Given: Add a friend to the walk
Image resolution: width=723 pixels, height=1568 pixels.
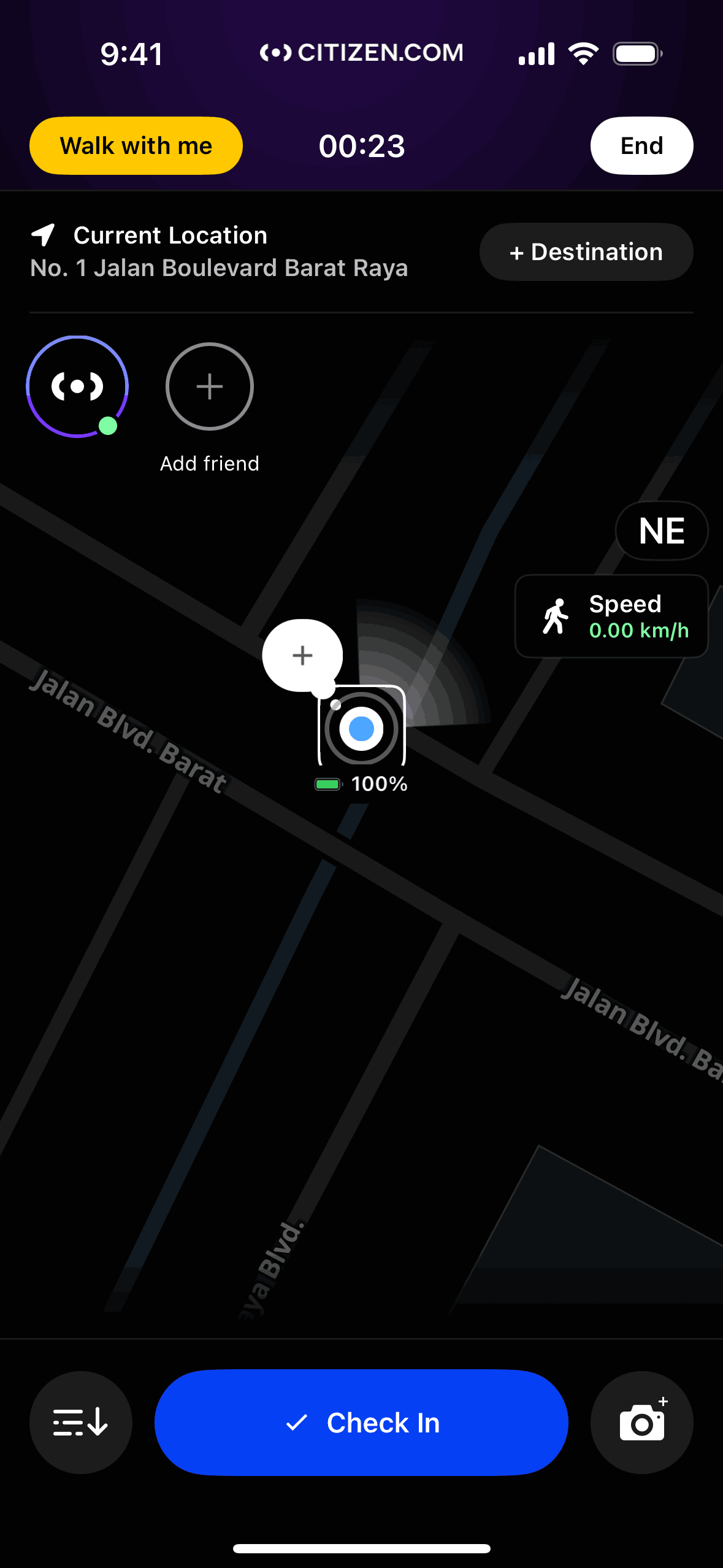Looking at the screenshot, I should 210,387.
